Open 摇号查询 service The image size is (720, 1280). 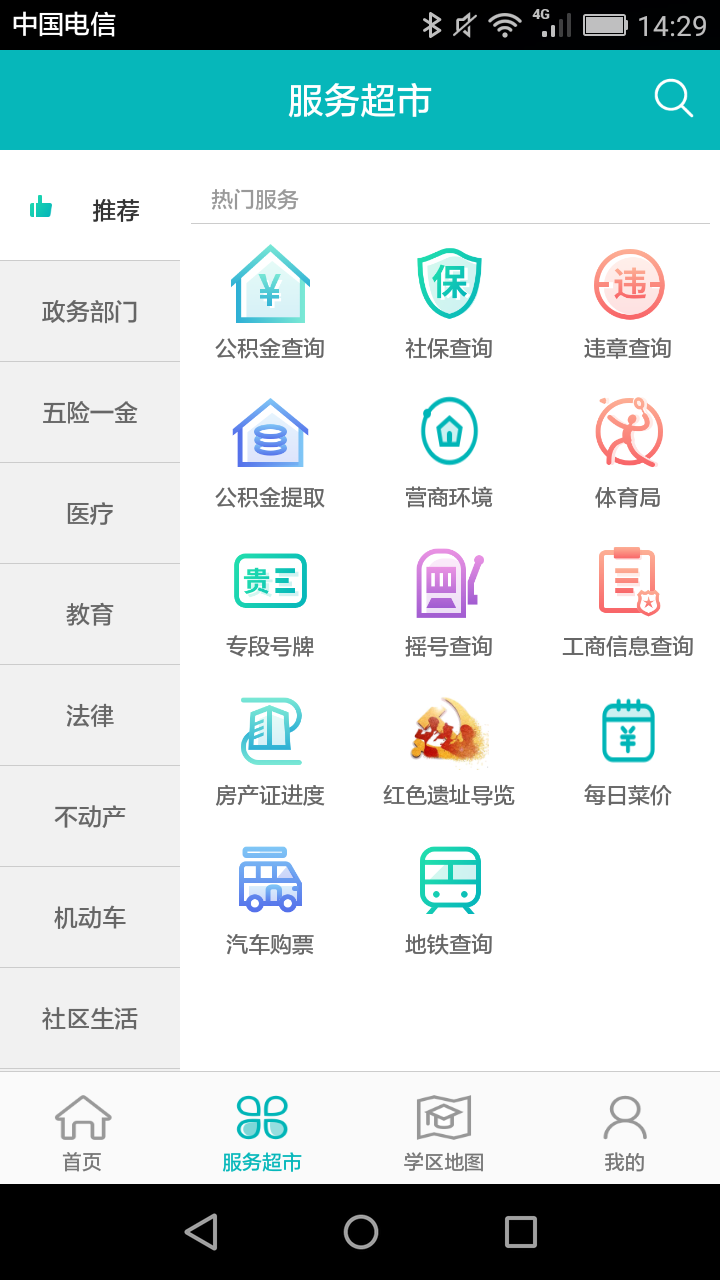click(449, 600)
